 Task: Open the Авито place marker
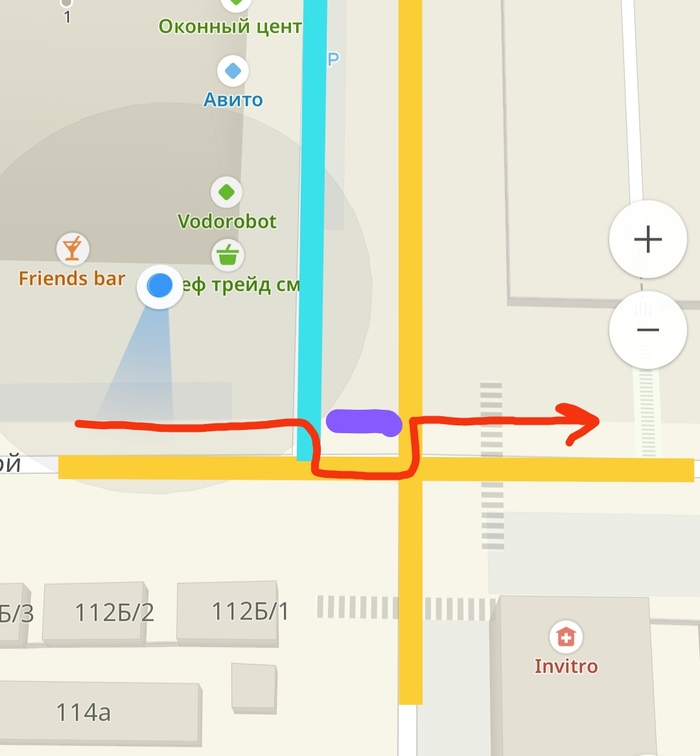pyautogui.click(x=233, y=71)
